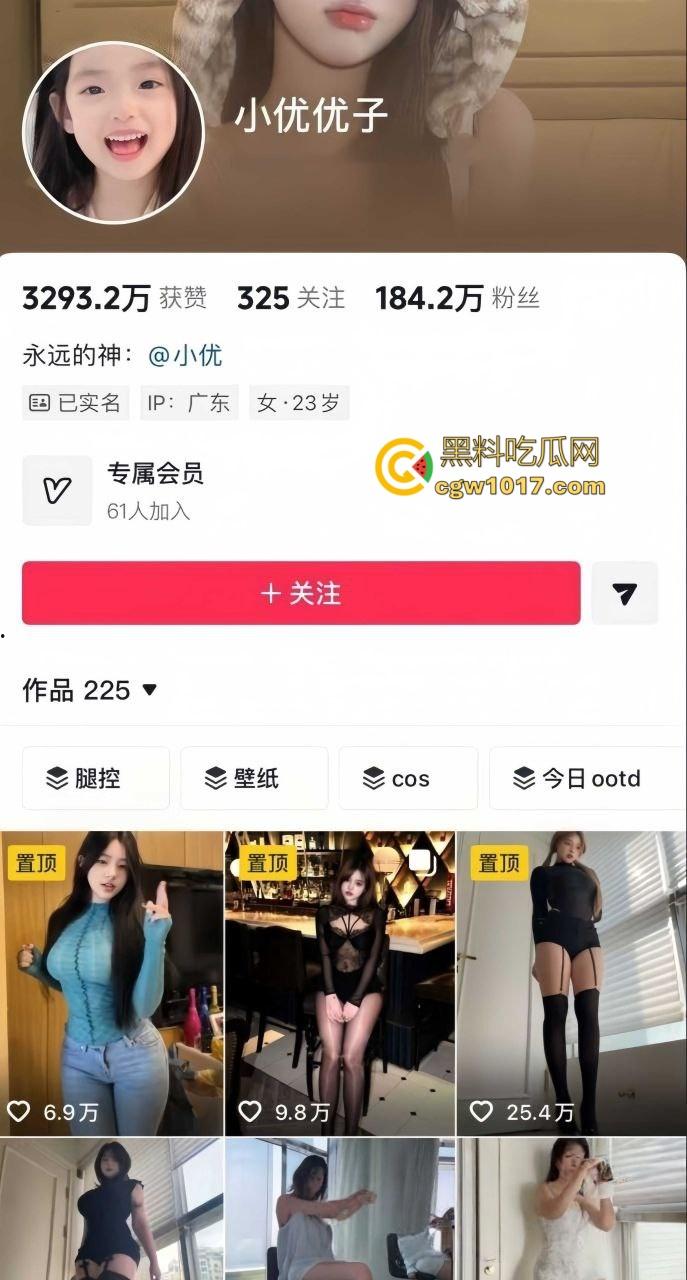Play the pinned video with 25.4万 likes
The image size is (687, 1280).
571,982
